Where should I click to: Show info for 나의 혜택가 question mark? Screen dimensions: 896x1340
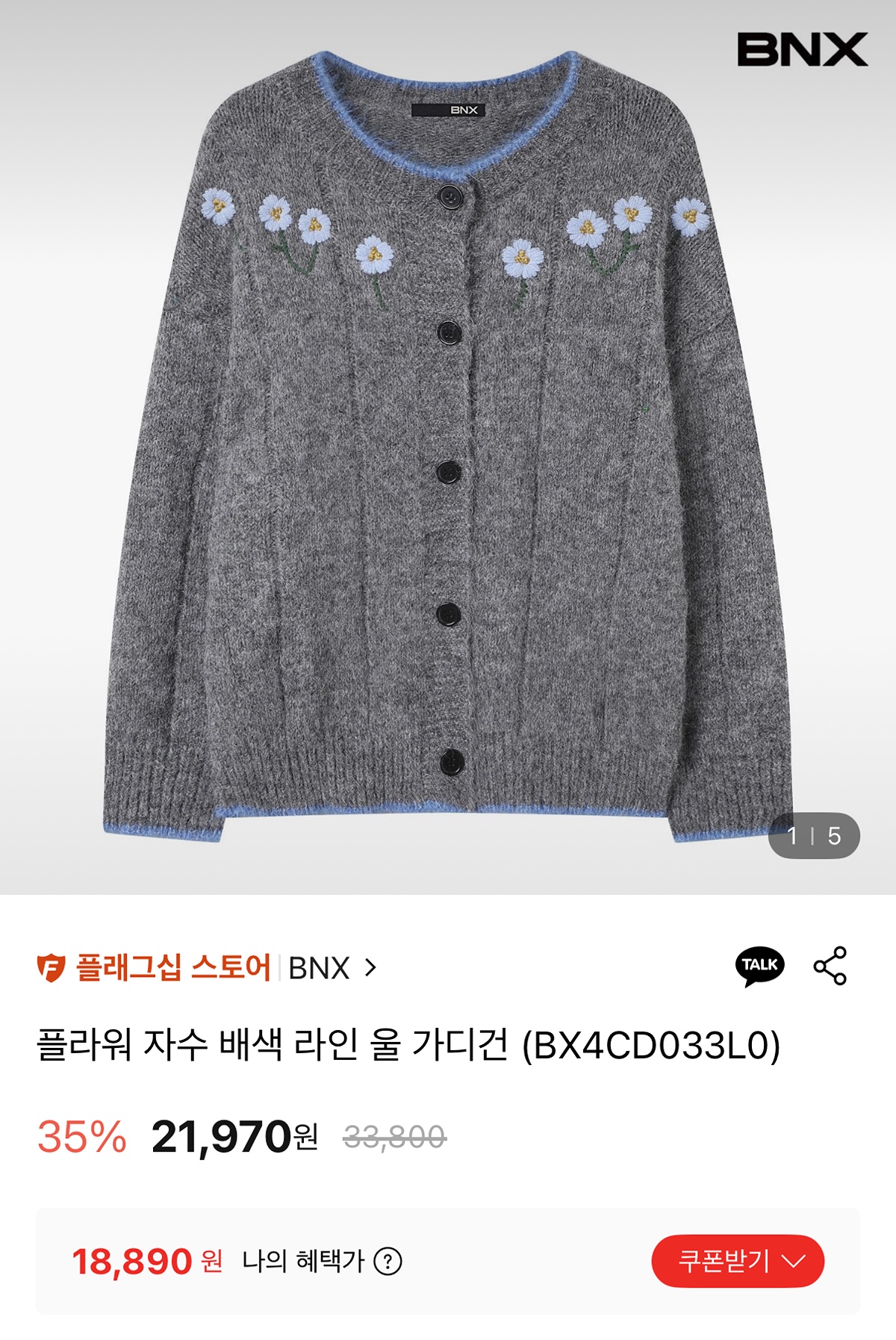(x=388, y=1262)
